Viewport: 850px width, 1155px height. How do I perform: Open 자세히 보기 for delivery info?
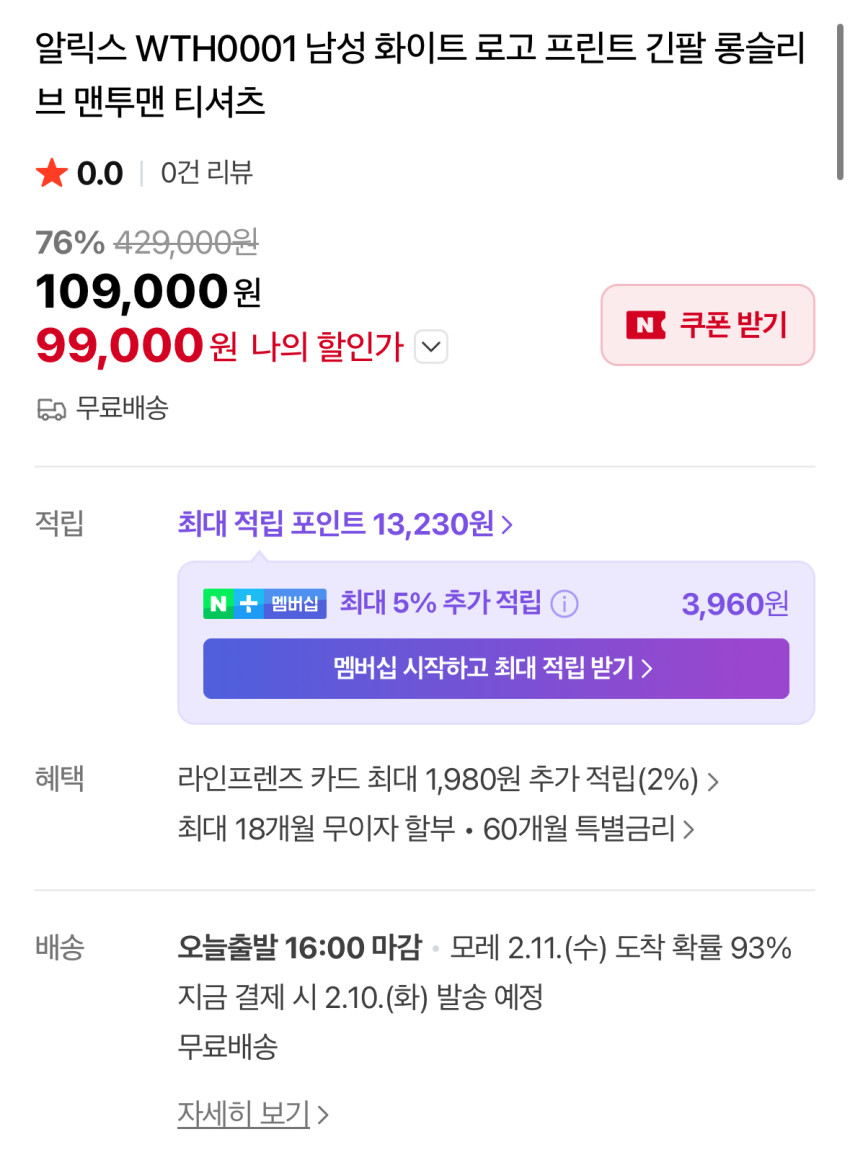pos(252,1113)
